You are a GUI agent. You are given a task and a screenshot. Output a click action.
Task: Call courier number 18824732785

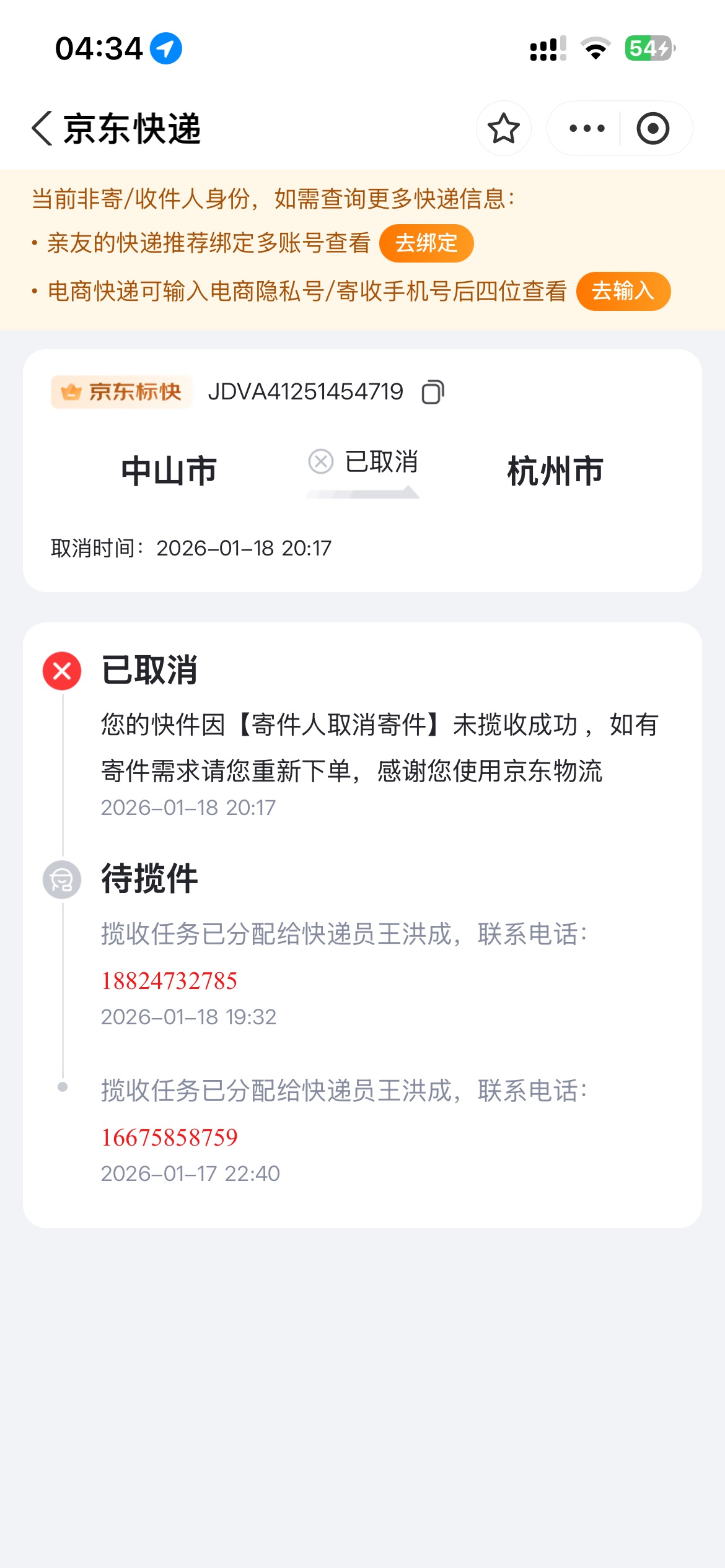coord(169,981)
